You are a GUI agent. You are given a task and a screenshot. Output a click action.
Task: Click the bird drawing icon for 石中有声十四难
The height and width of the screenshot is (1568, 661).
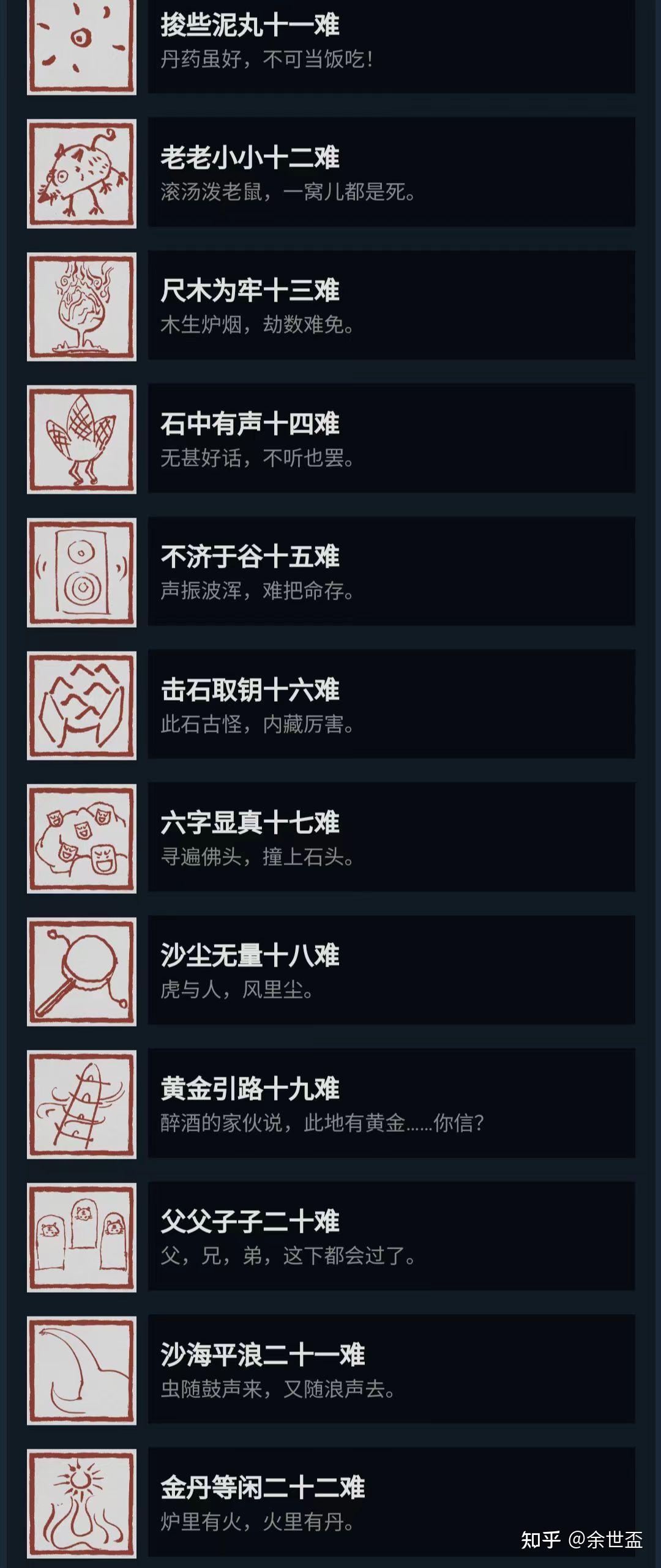click(x=83, y=439)
